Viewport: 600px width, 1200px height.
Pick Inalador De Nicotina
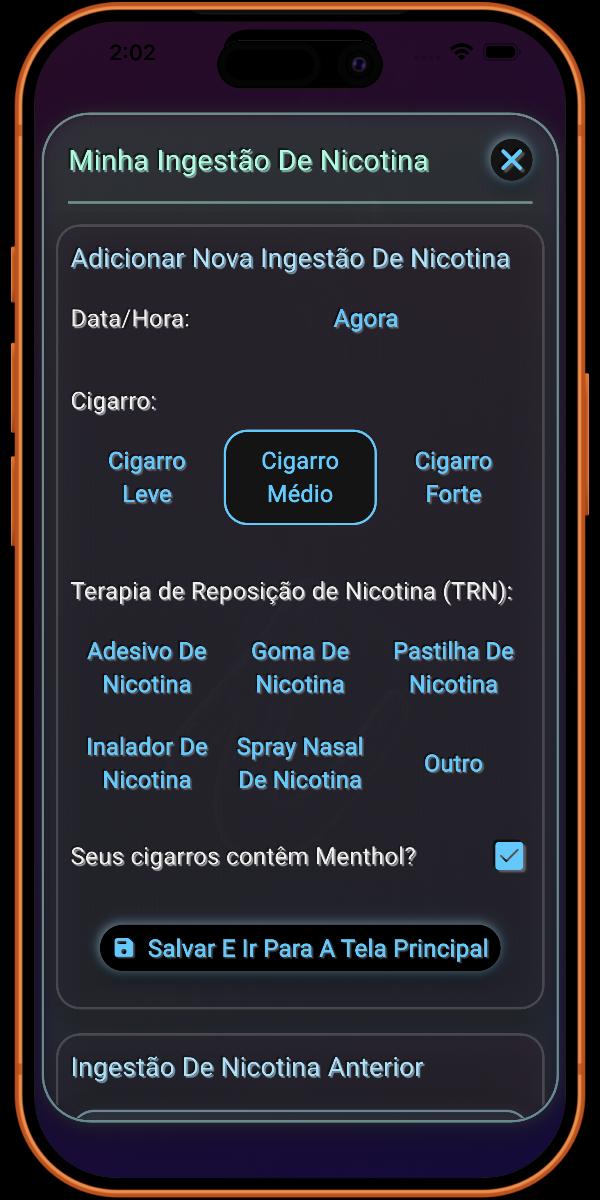click(147, 763)
